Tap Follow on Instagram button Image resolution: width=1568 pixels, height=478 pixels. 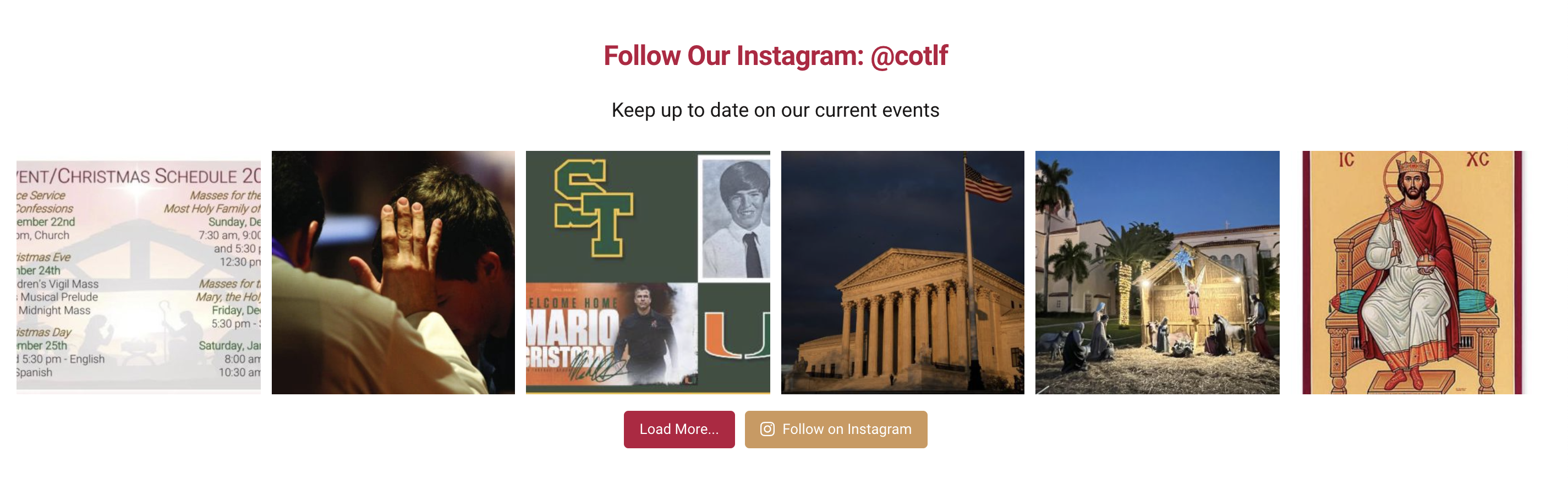point(836,430)
